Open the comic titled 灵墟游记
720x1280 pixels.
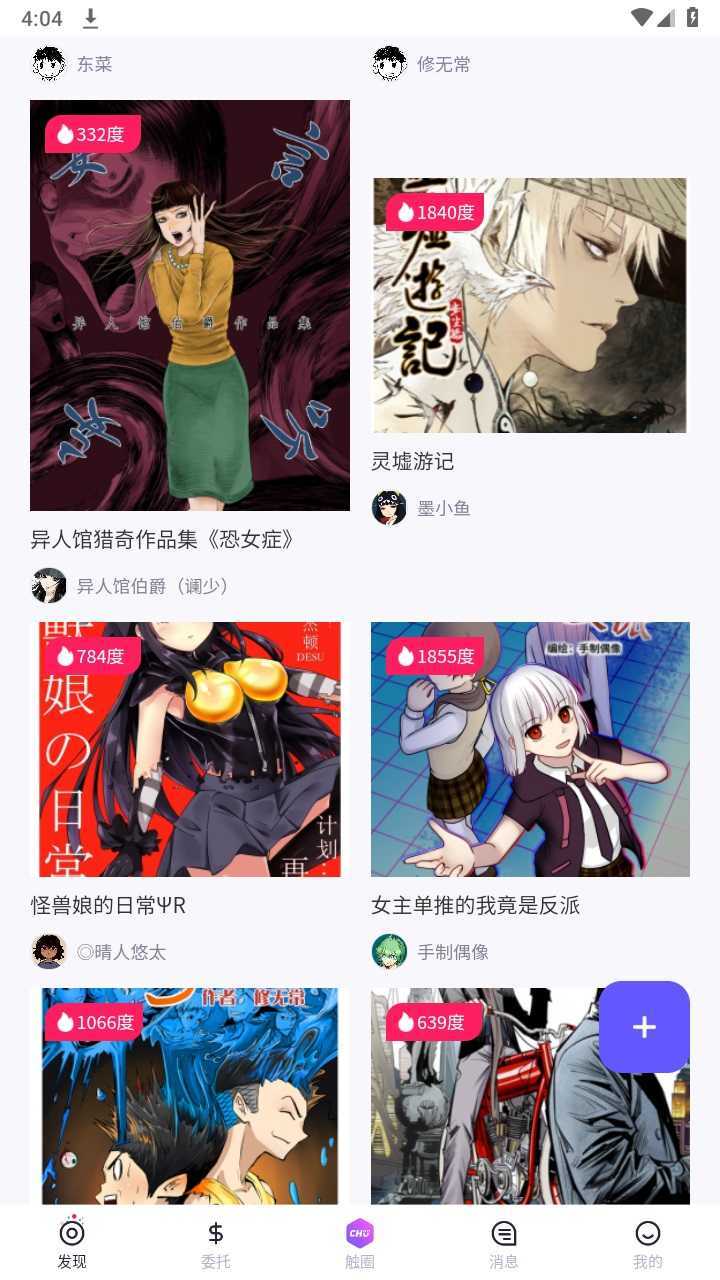tap(413, 462)
